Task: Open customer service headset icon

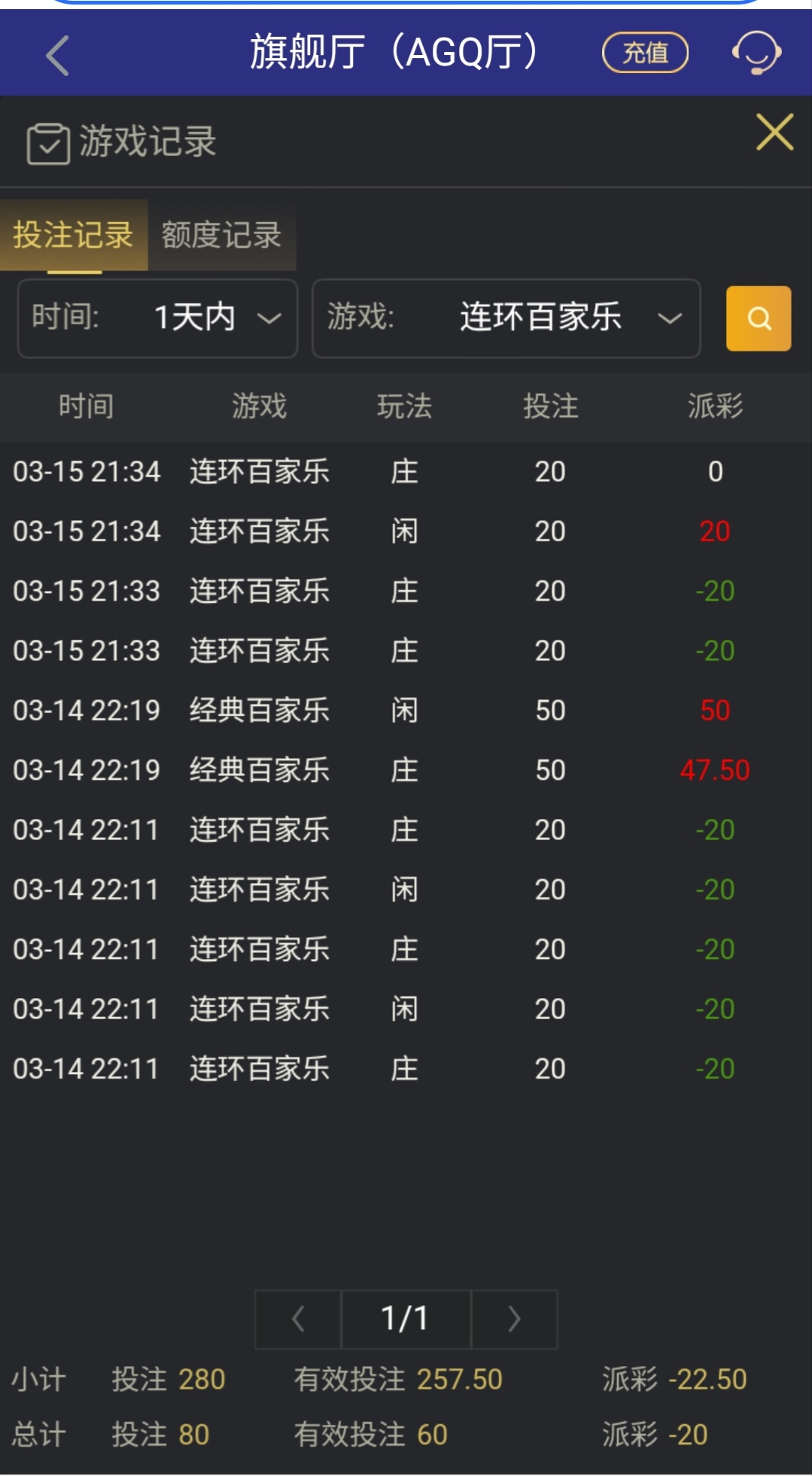Action: (x=756, y=53)
